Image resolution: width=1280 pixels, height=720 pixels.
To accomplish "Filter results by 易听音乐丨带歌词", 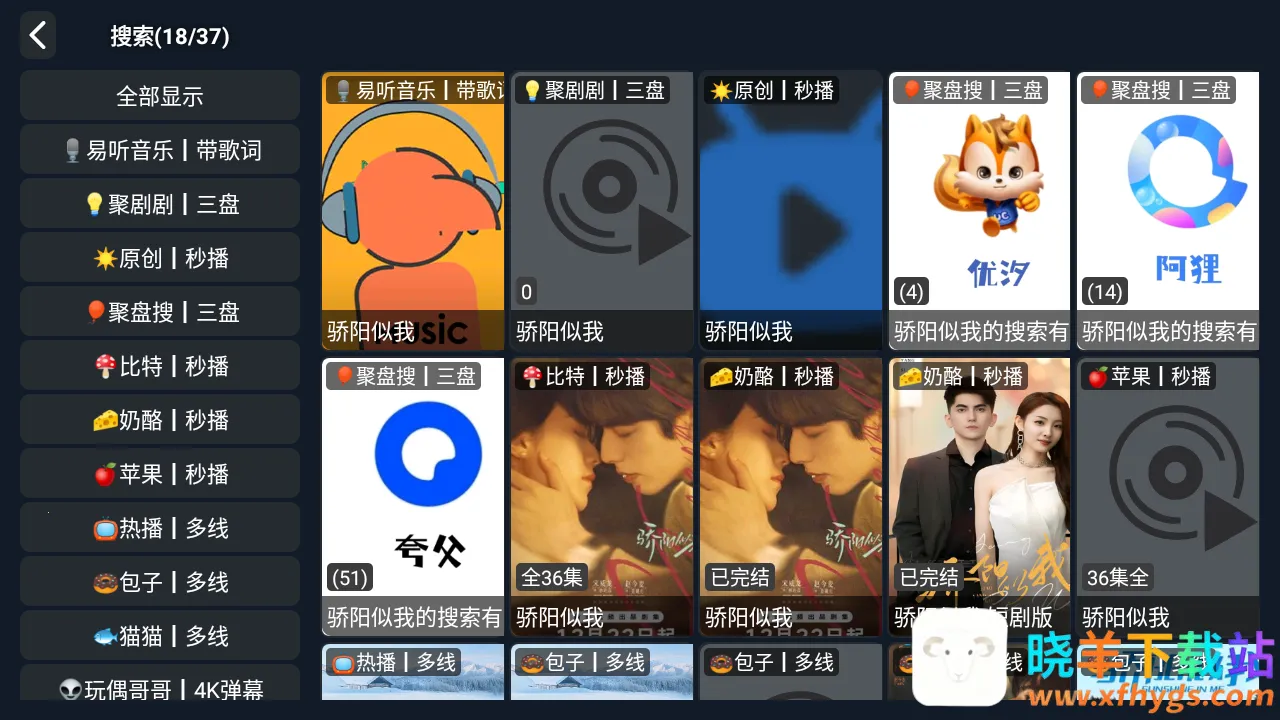I will pos(160,150).
